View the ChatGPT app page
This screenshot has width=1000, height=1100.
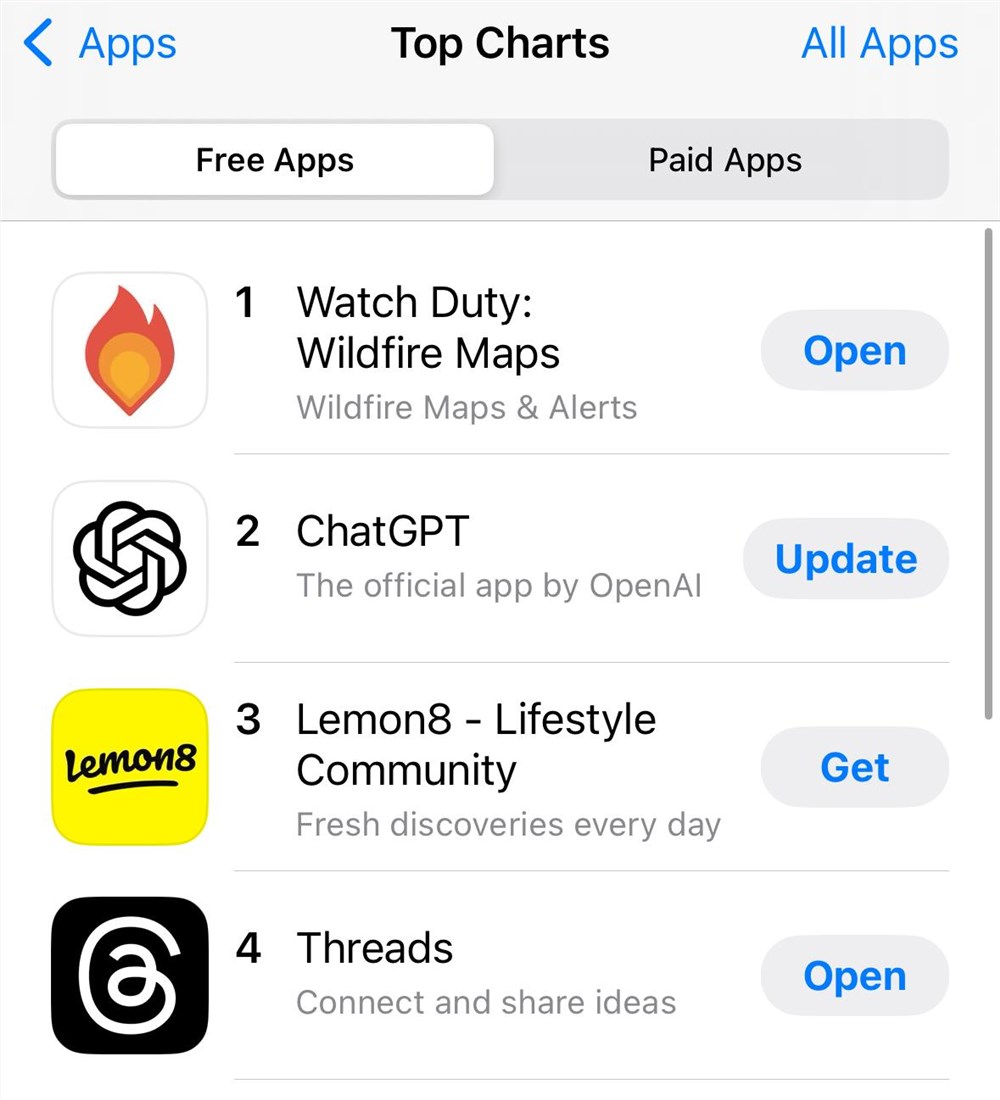click(382, 531)
